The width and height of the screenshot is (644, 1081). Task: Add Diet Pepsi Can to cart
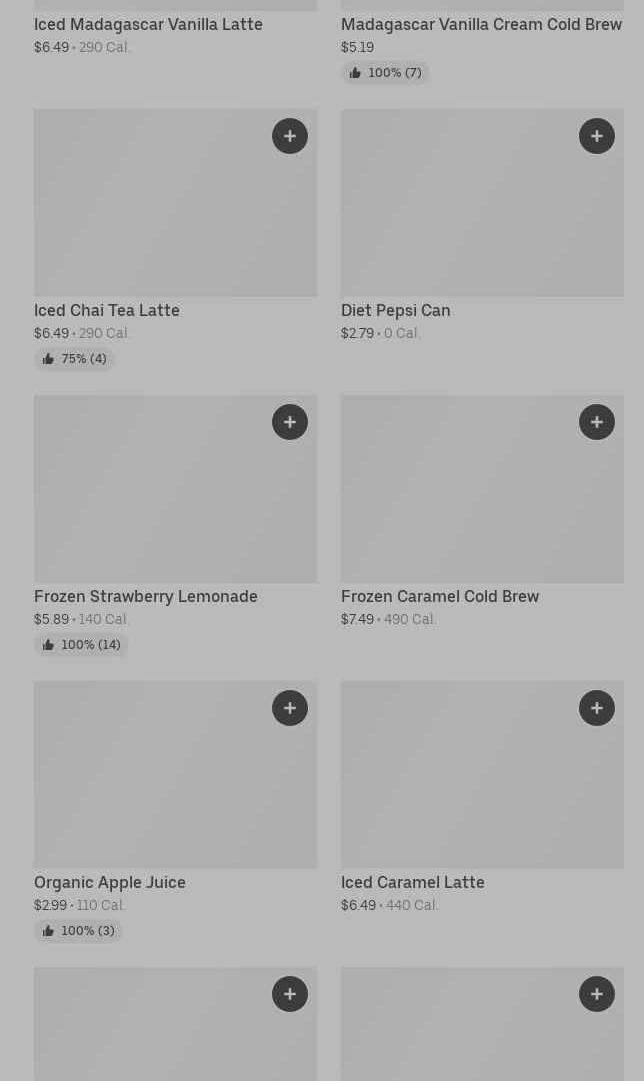click(x=596, y=136)
